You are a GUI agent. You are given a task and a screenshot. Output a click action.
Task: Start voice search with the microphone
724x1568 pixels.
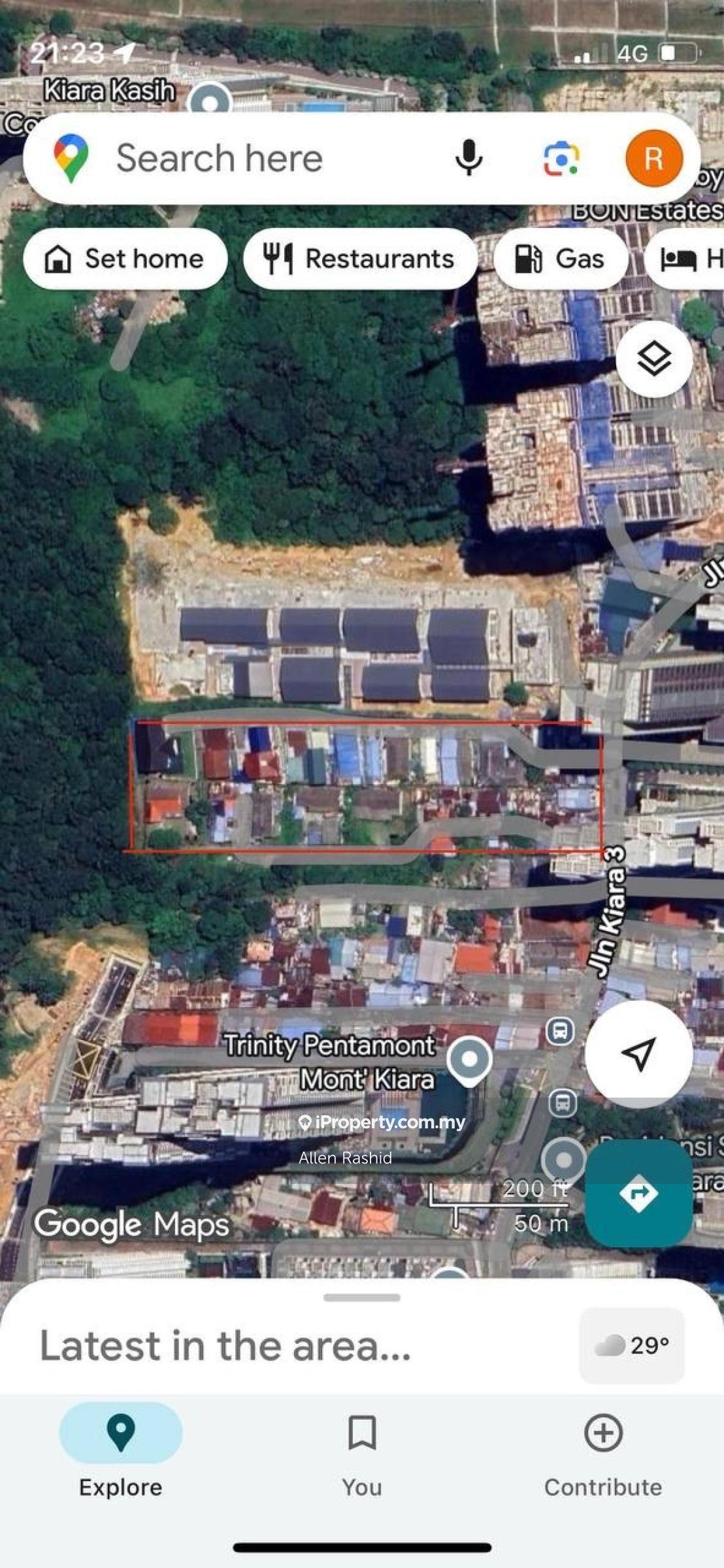click(469, 158)
